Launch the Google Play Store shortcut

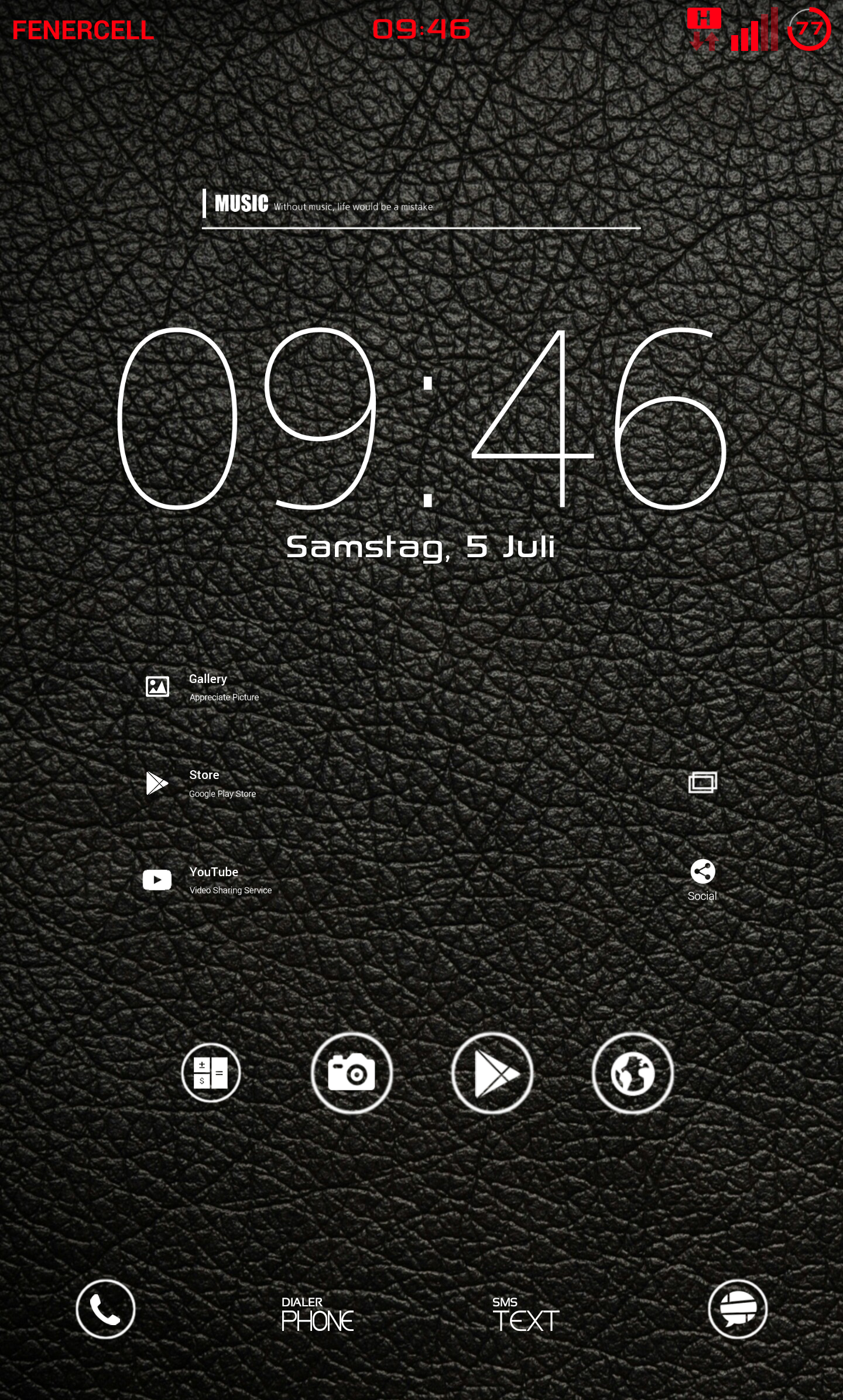tap(201, 783)
